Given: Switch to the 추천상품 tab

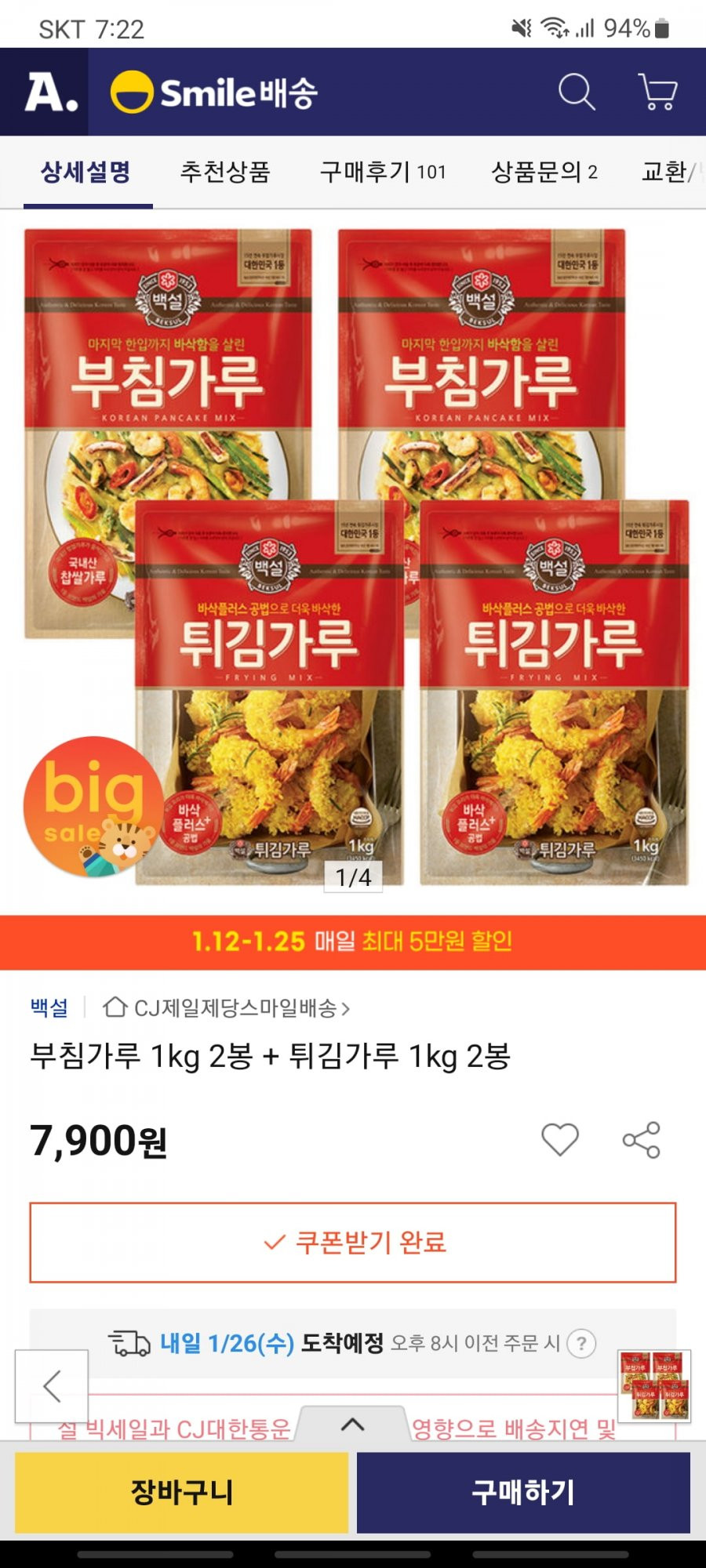Looking at the screenshot, I should (x=225, y=172).
